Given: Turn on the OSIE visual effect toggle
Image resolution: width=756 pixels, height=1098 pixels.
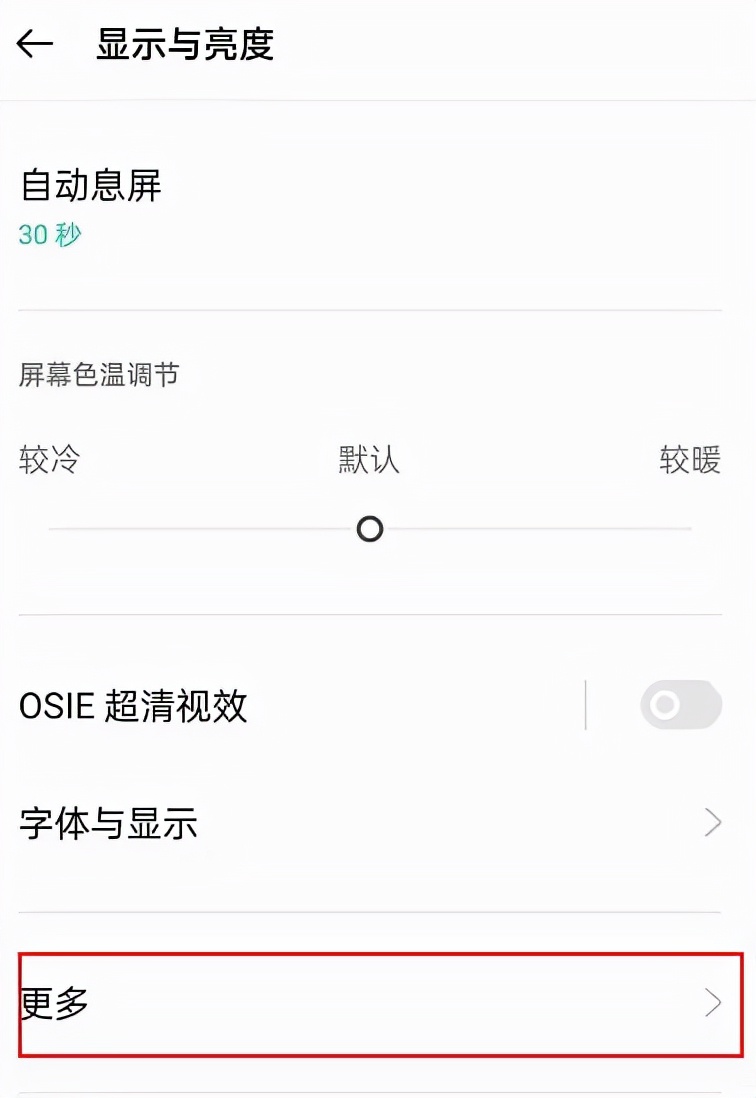Looking at the screenshot, I should tap(680, 705).
